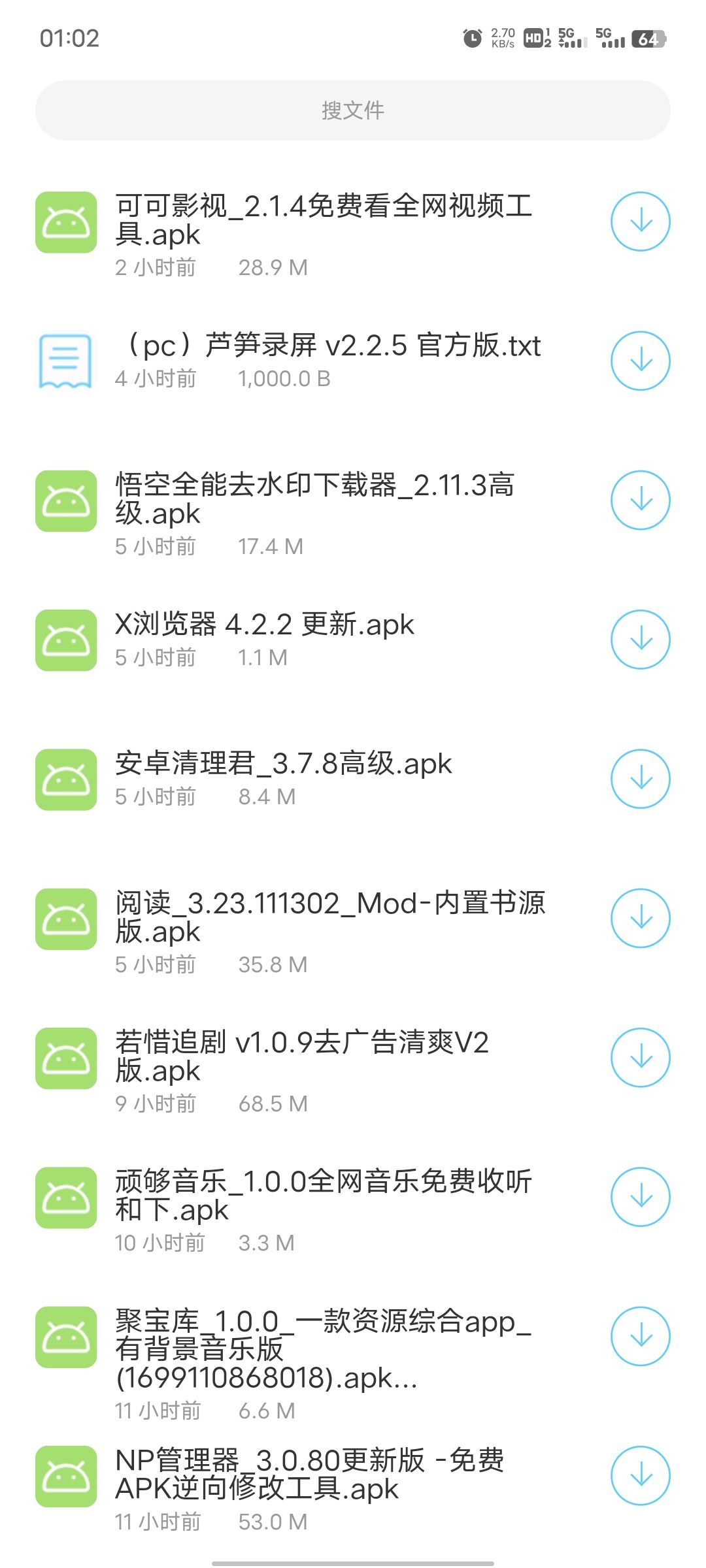The height and width of the screenshot is (1568, 706).
Task: Download 顽够音乐_1.0.0 apk
Action: point(641,1197)
